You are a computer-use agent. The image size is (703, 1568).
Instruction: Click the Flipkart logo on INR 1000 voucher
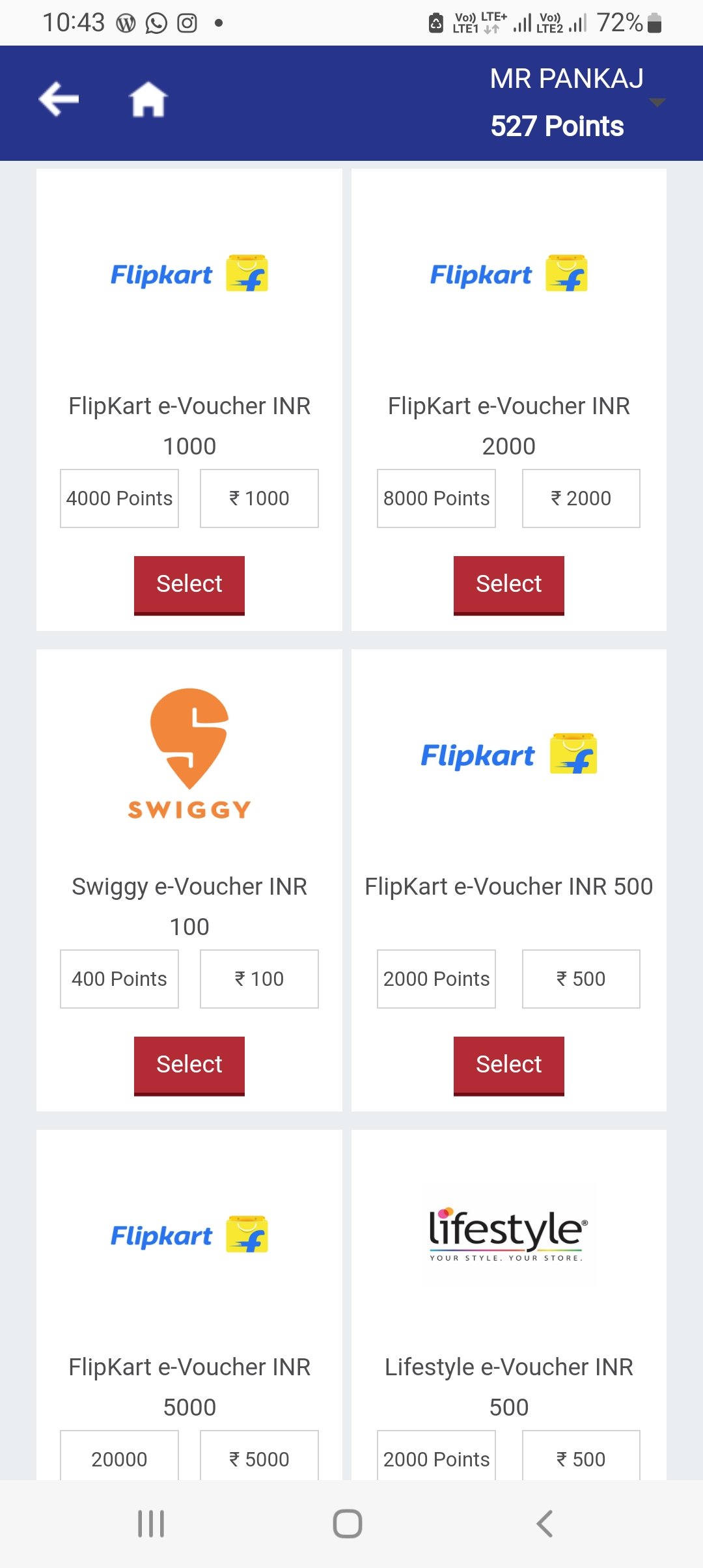189,273
